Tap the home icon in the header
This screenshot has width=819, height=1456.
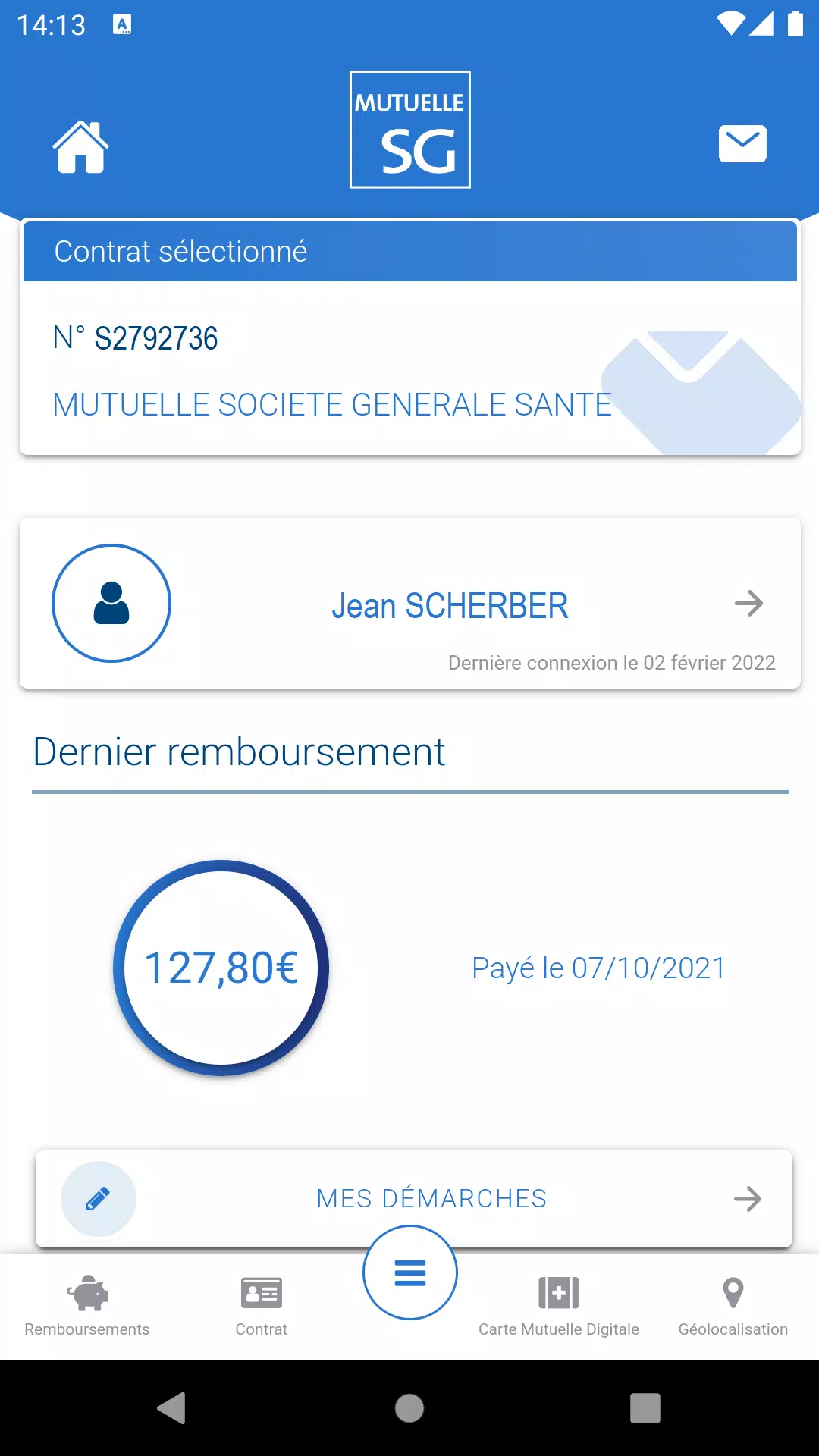pyautogui.click(x=80, y=147)
